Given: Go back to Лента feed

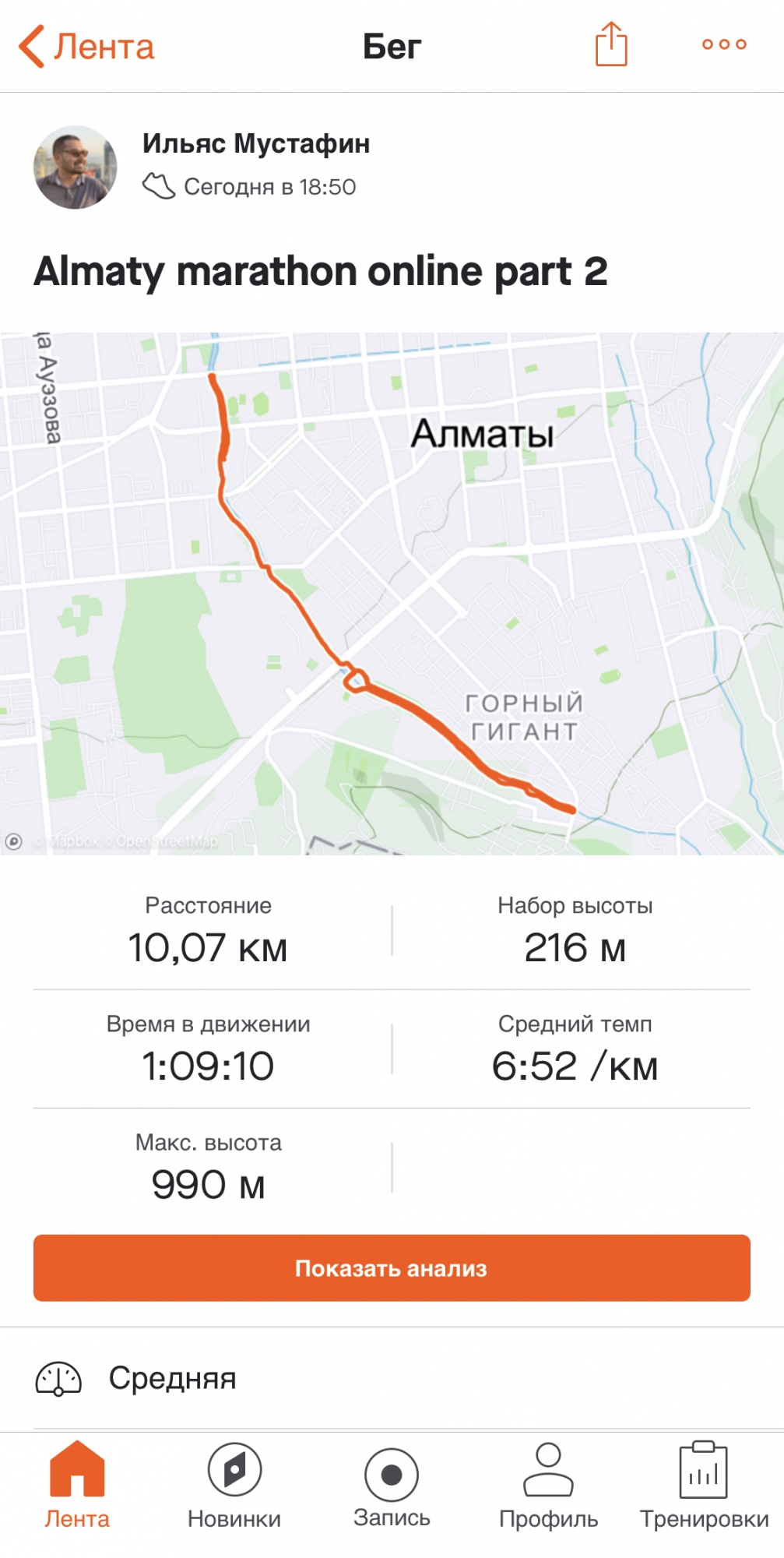Looking at the screenshot, I should click(x=86, y=47).
